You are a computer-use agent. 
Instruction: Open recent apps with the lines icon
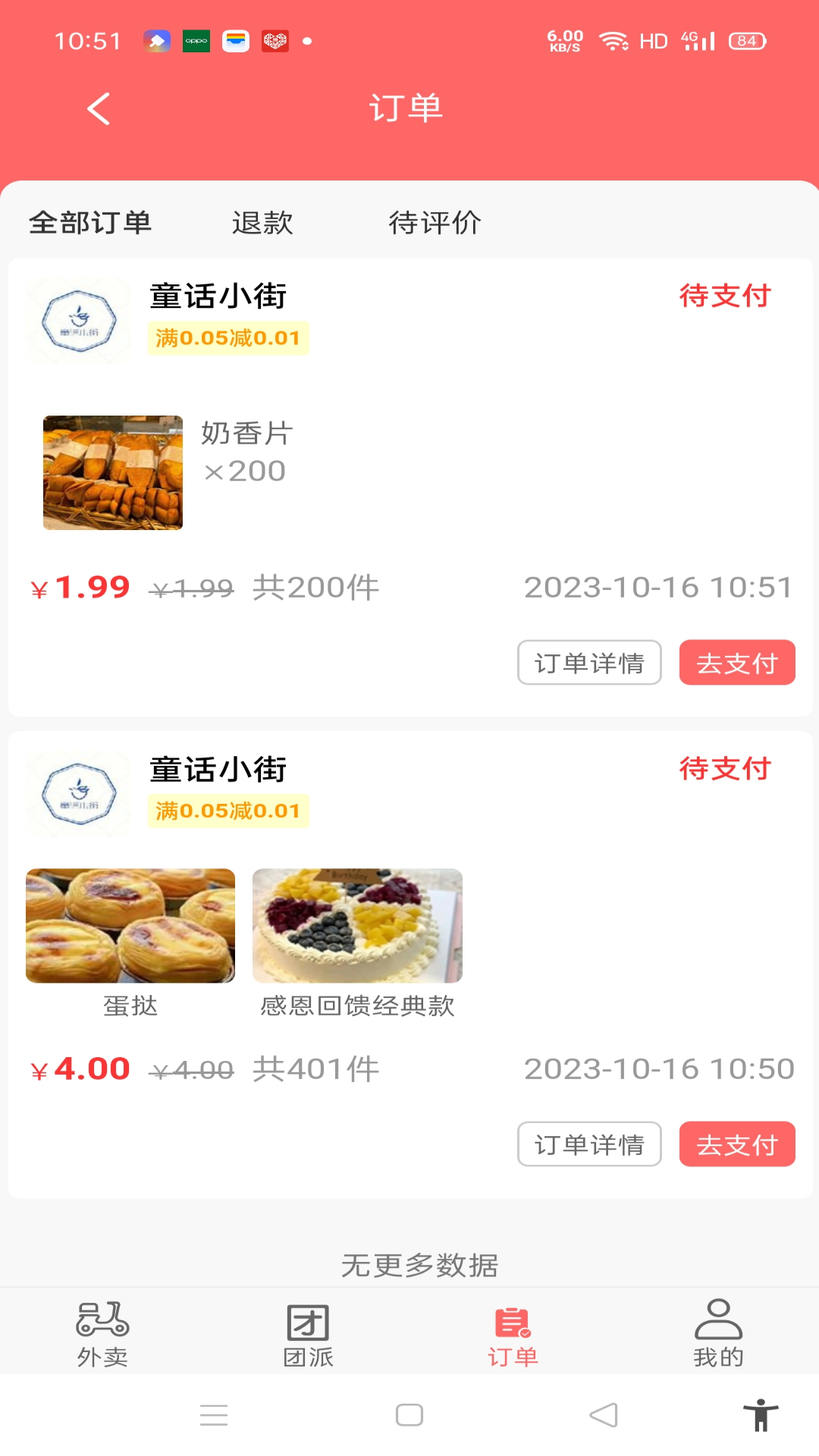point(215,1414)
